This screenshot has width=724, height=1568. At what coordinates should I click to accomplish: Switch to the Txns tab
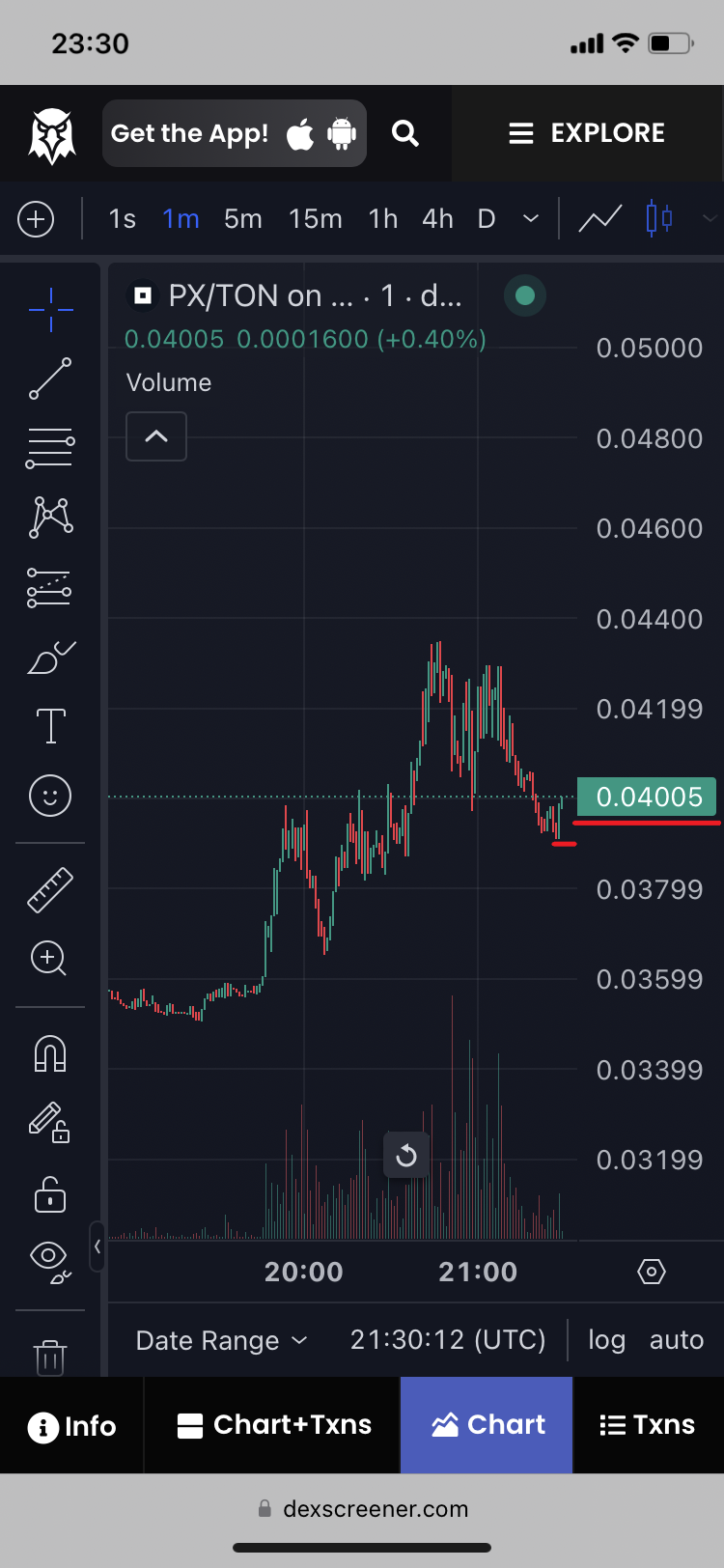click(x=648, y=1425)
